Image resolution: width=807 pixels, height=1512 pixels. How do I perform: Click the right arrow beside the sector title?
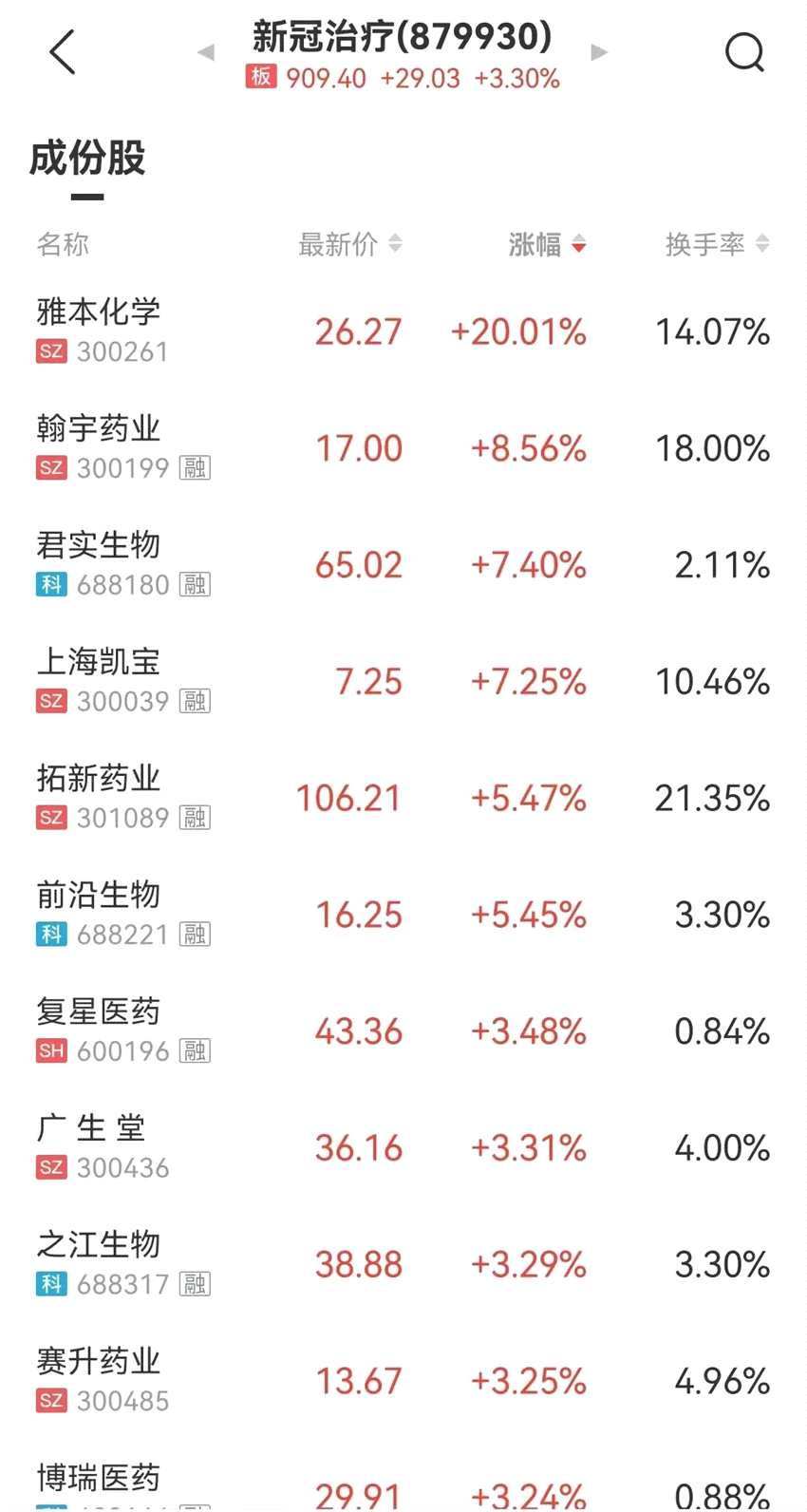[x=600, y=52]
